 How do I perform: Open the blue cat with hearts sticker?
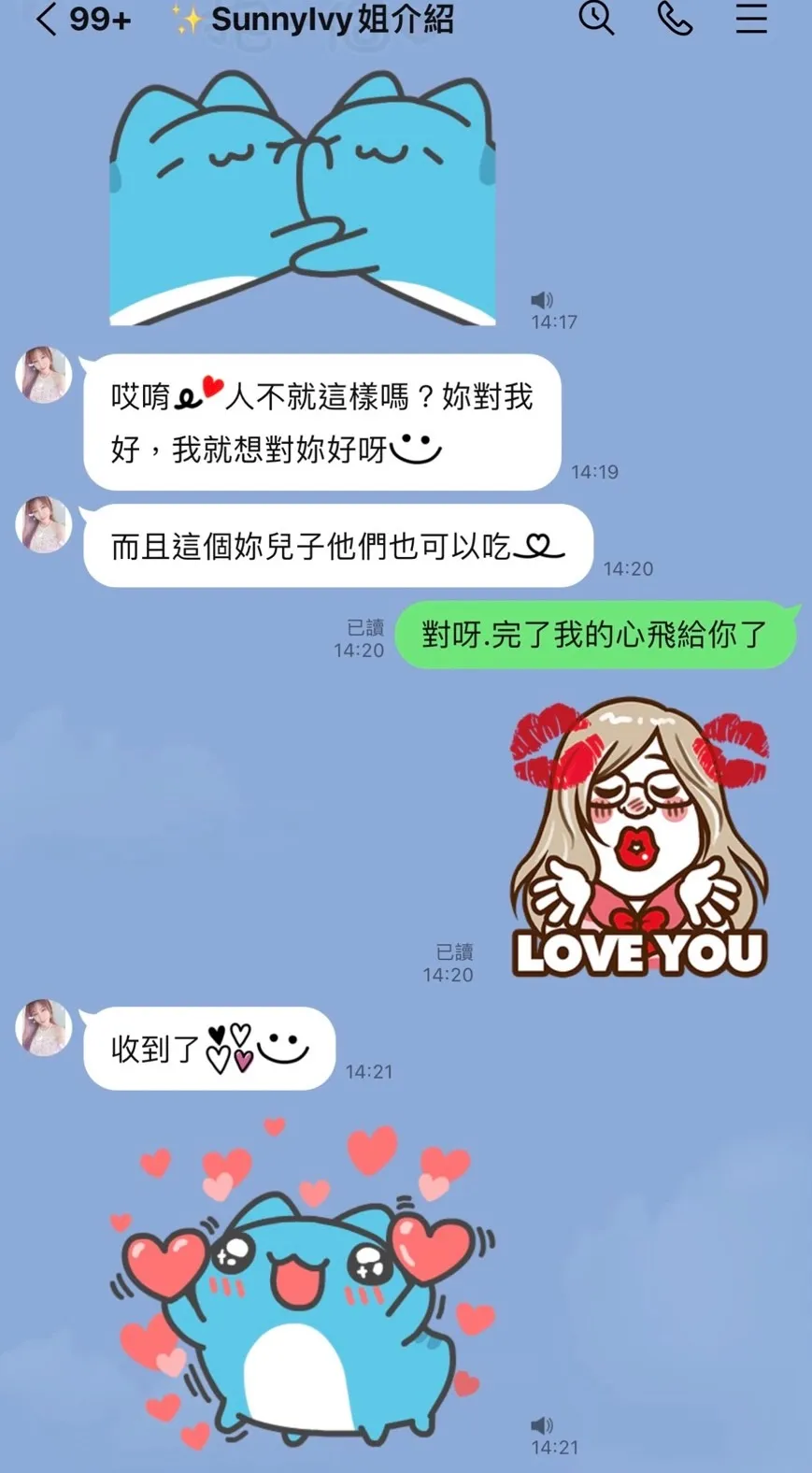(303, 1284)
